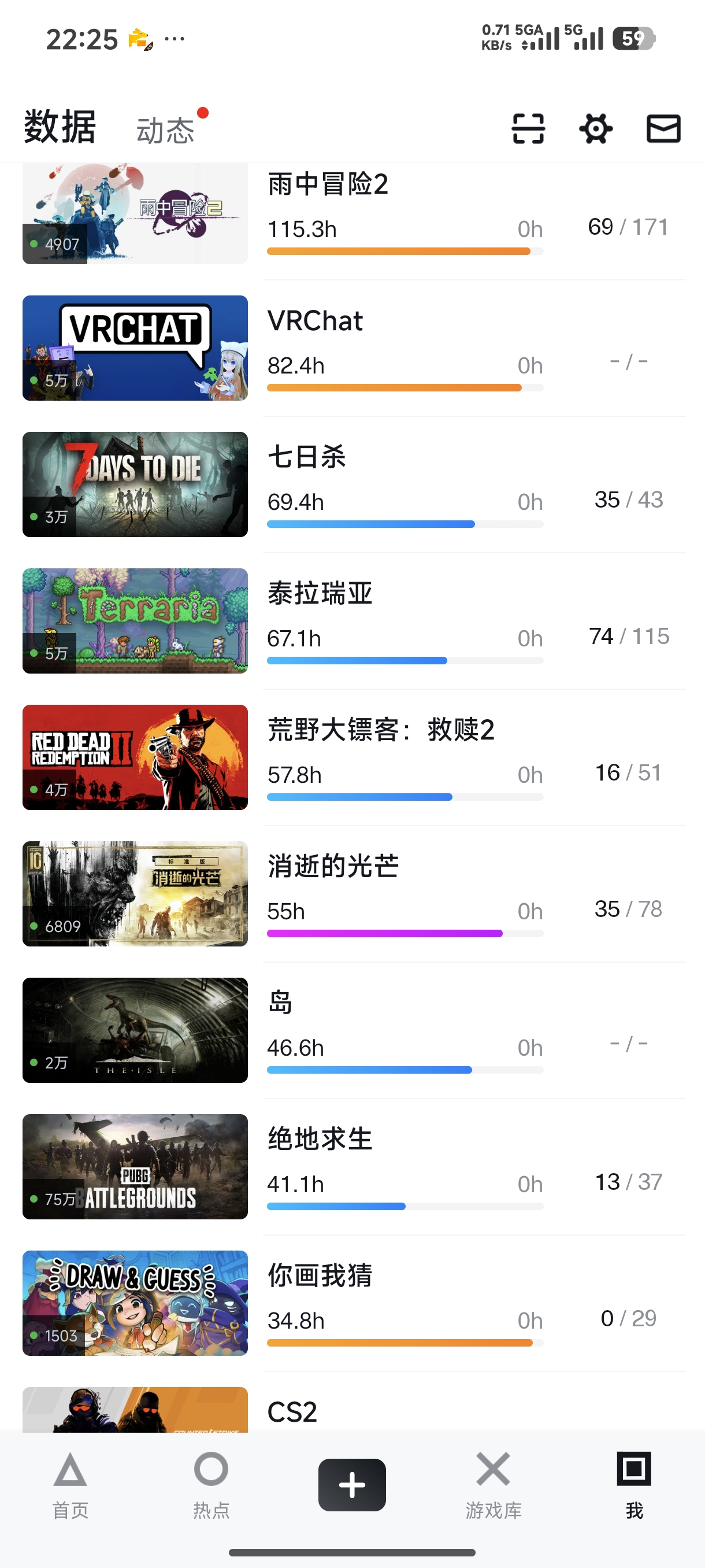Open the VRChat game row
Image resolution: width=705 pixels, height=1568 pixels.
pyautogui.click(x=354, y=348)
